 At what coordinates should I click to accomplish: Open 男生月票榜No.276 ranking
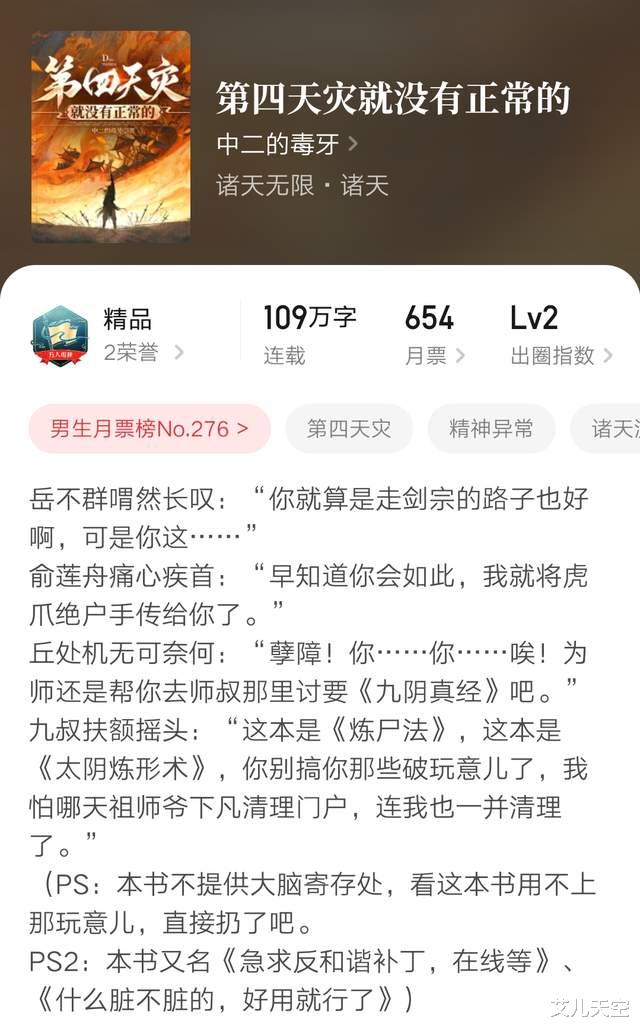point(149,429)
